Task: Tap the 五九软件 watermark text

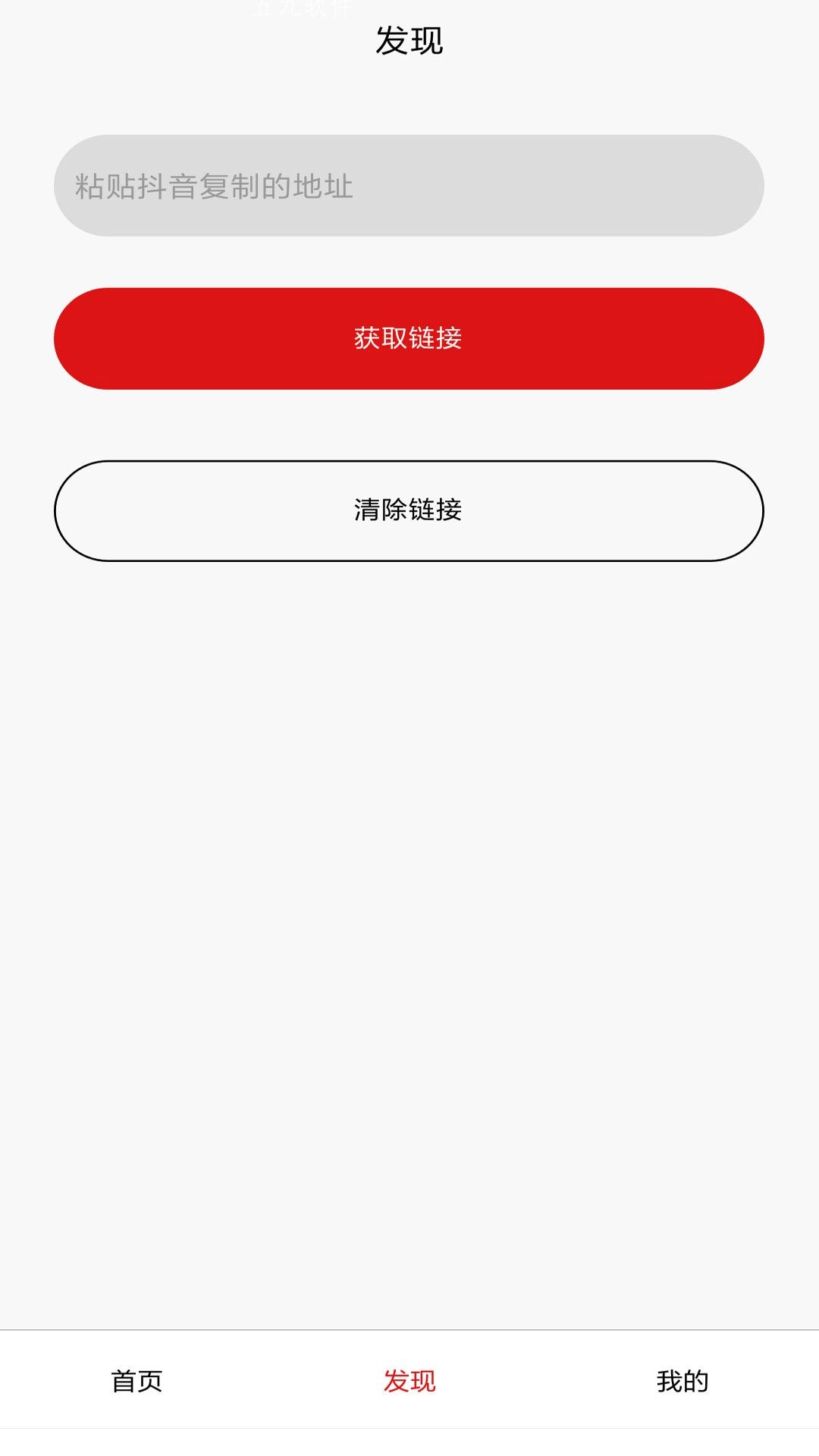Action: tap(303, 8)
